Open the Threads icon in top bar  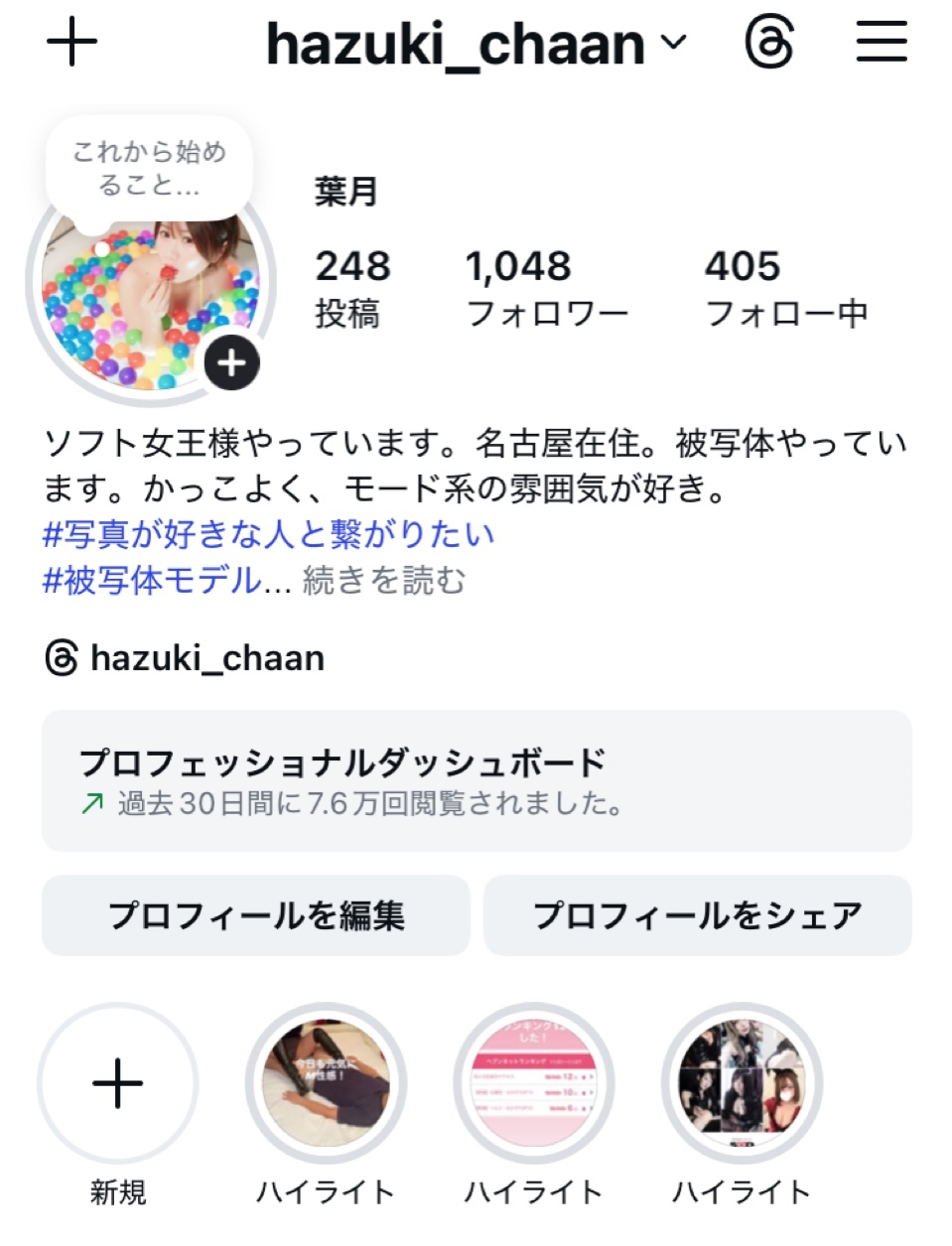point(769,44)
